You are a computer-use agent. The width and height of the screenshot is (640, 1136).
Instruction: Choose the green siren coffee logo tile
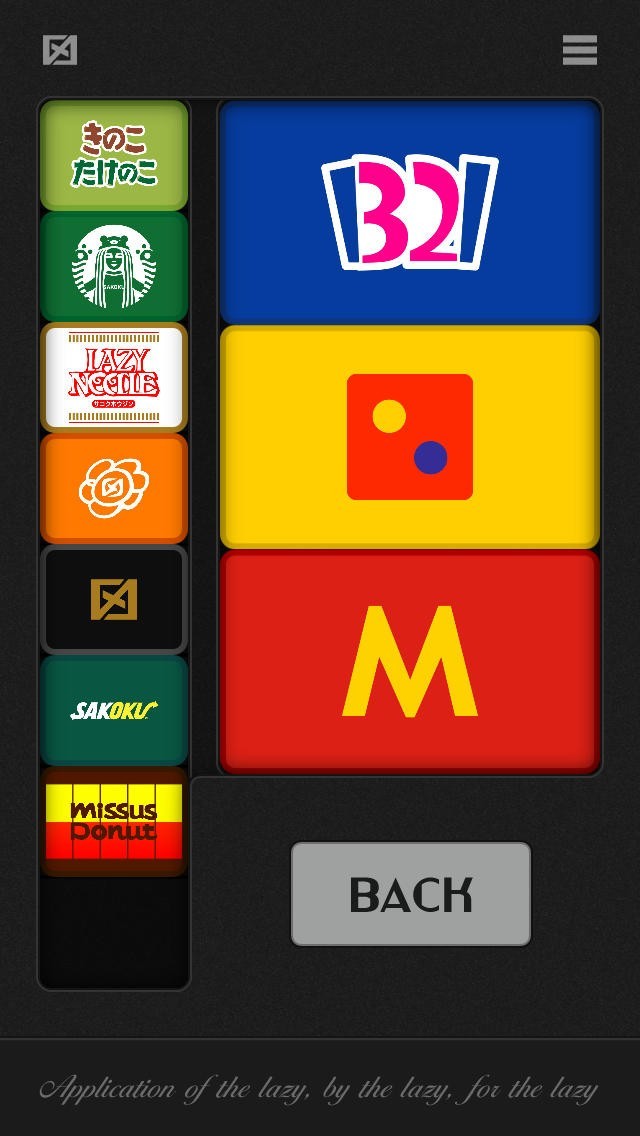[x=114, y=267]
